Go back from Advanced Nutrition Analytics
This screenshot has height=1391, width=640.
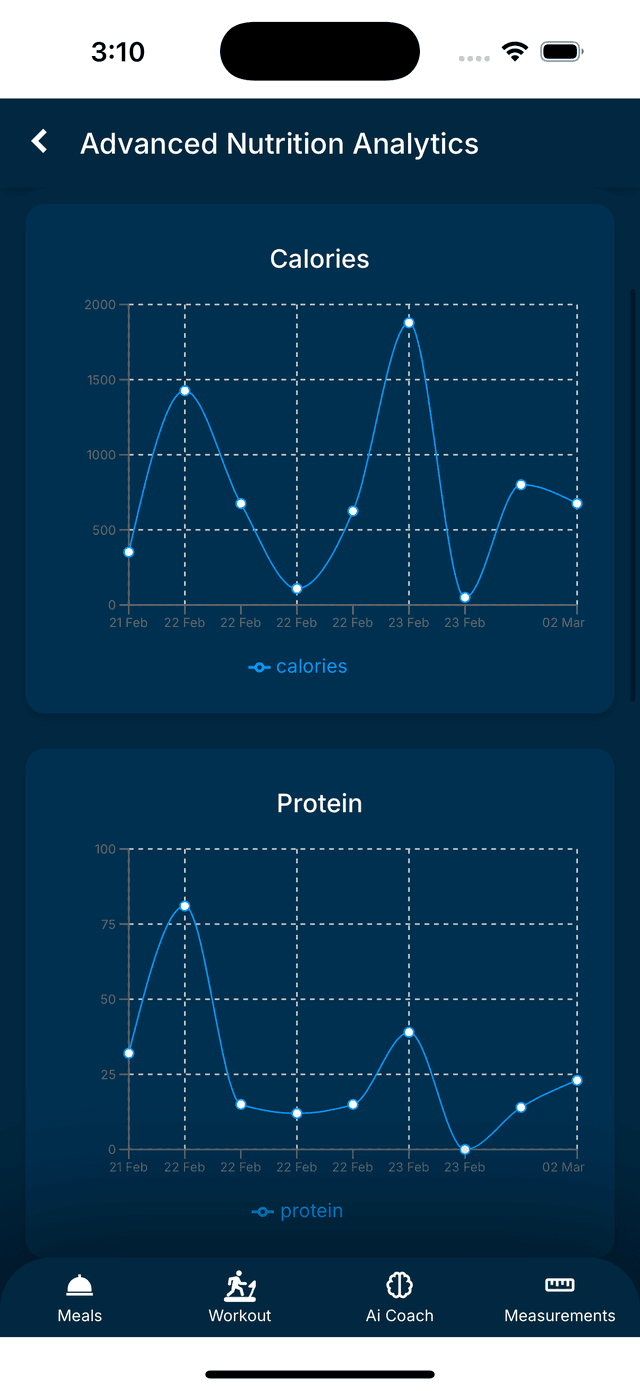(40, 142)
